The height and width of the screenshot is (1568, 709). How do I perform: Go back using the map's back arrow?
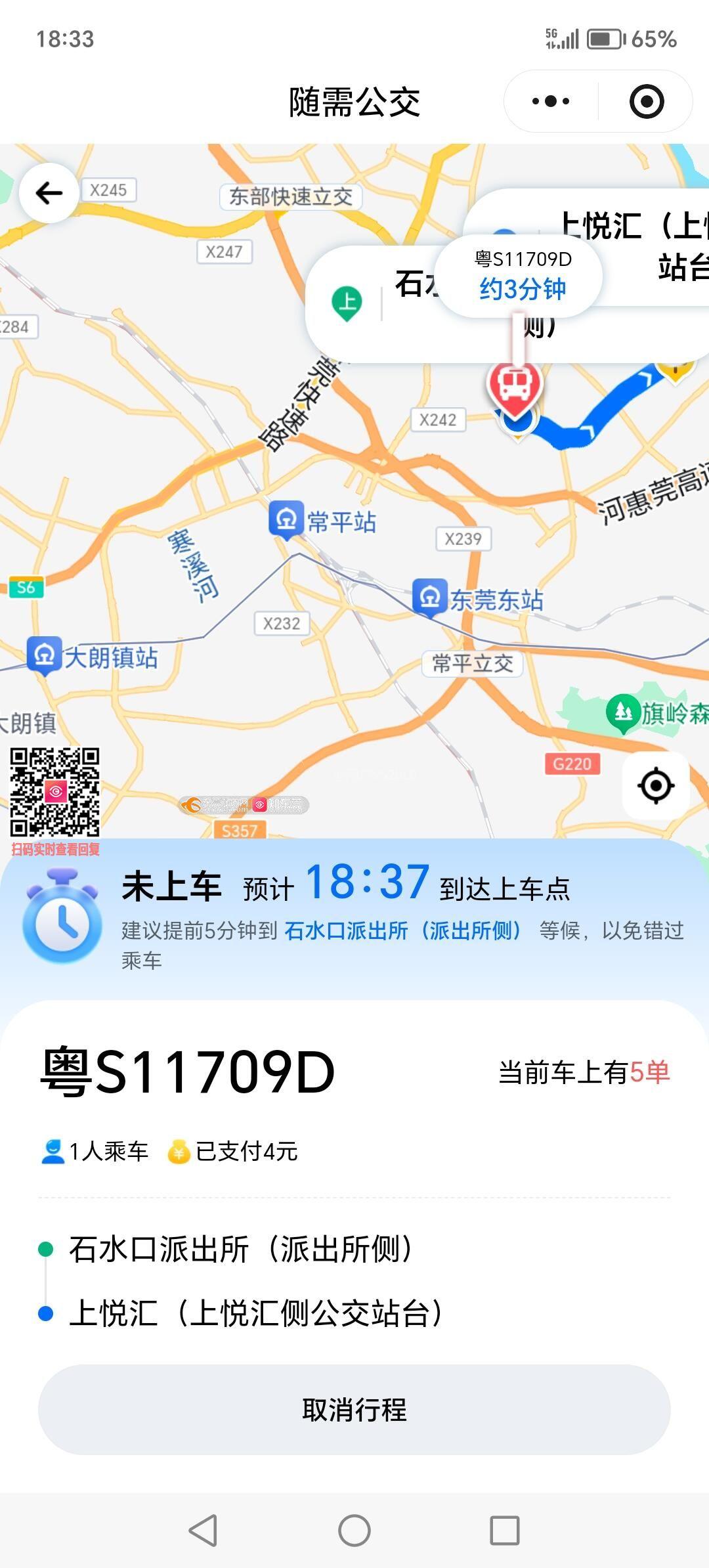coord(49,193)
